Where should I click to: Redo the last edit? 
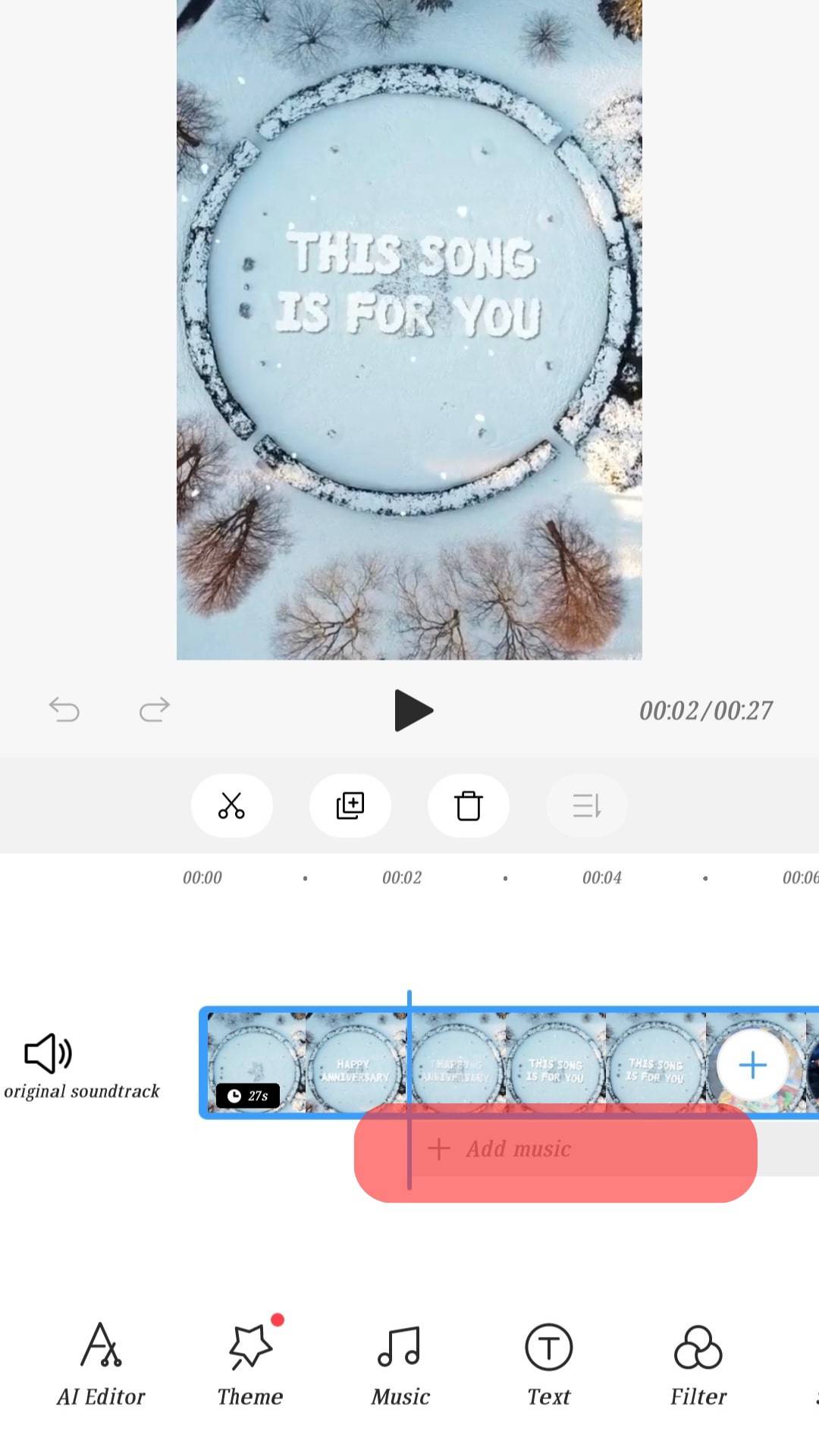pos(155,710)
